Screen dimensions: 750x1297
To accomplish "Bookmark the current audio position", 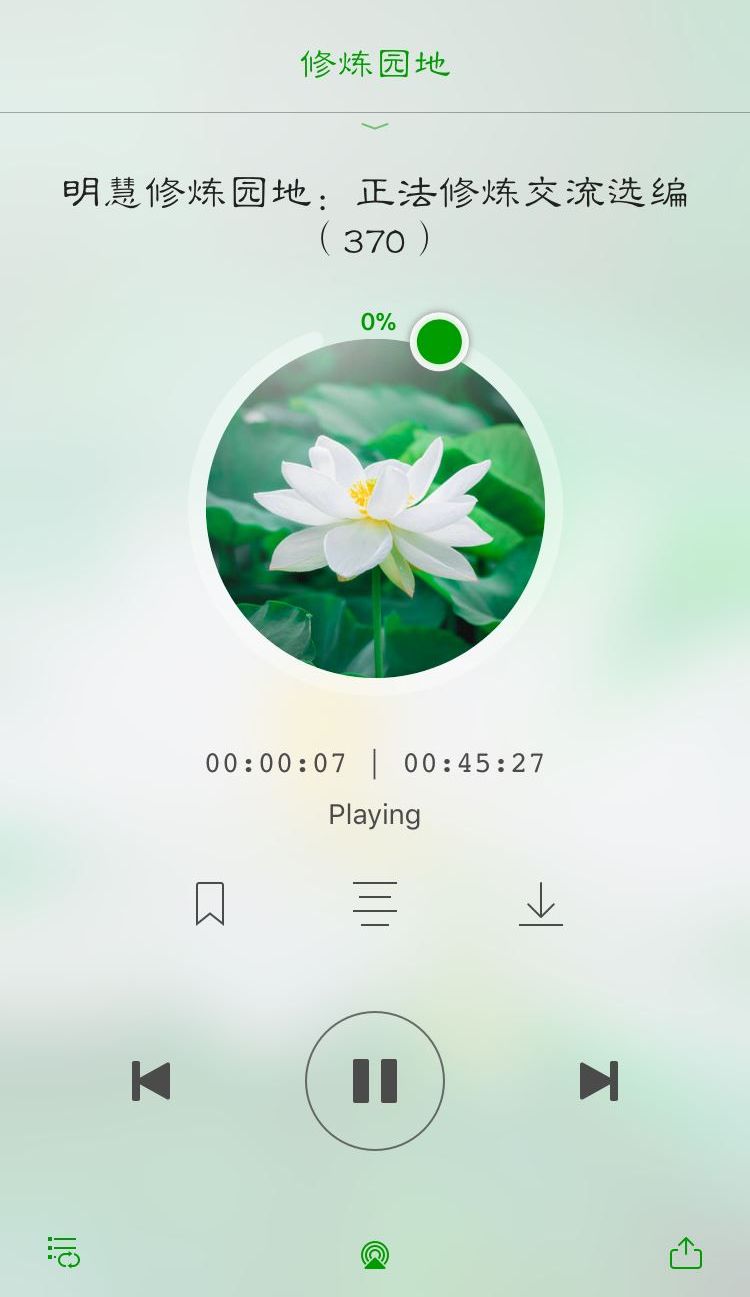I will [210, 903].
